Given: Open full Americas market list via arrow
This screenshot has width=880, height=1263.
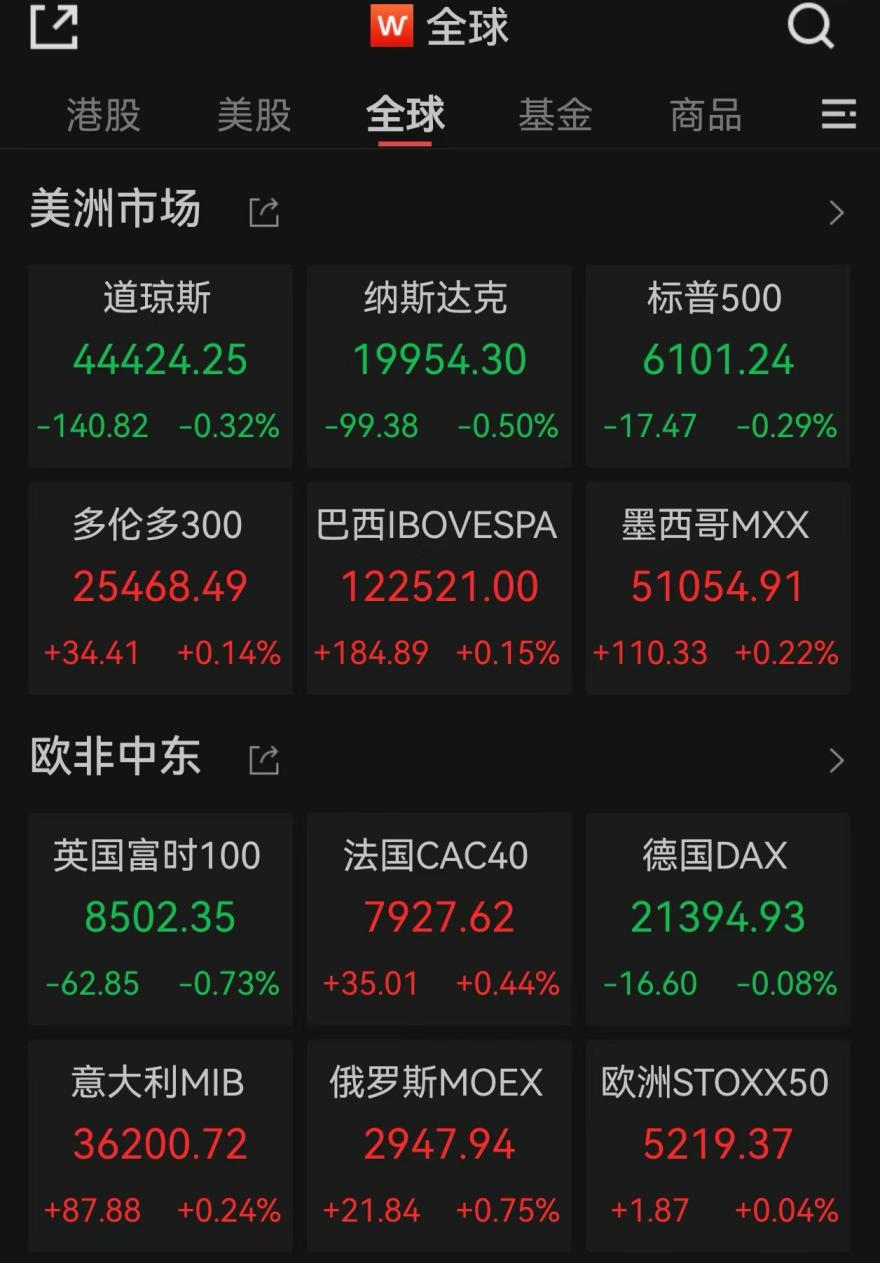Looking at the screenshot, I should [836, 211].
